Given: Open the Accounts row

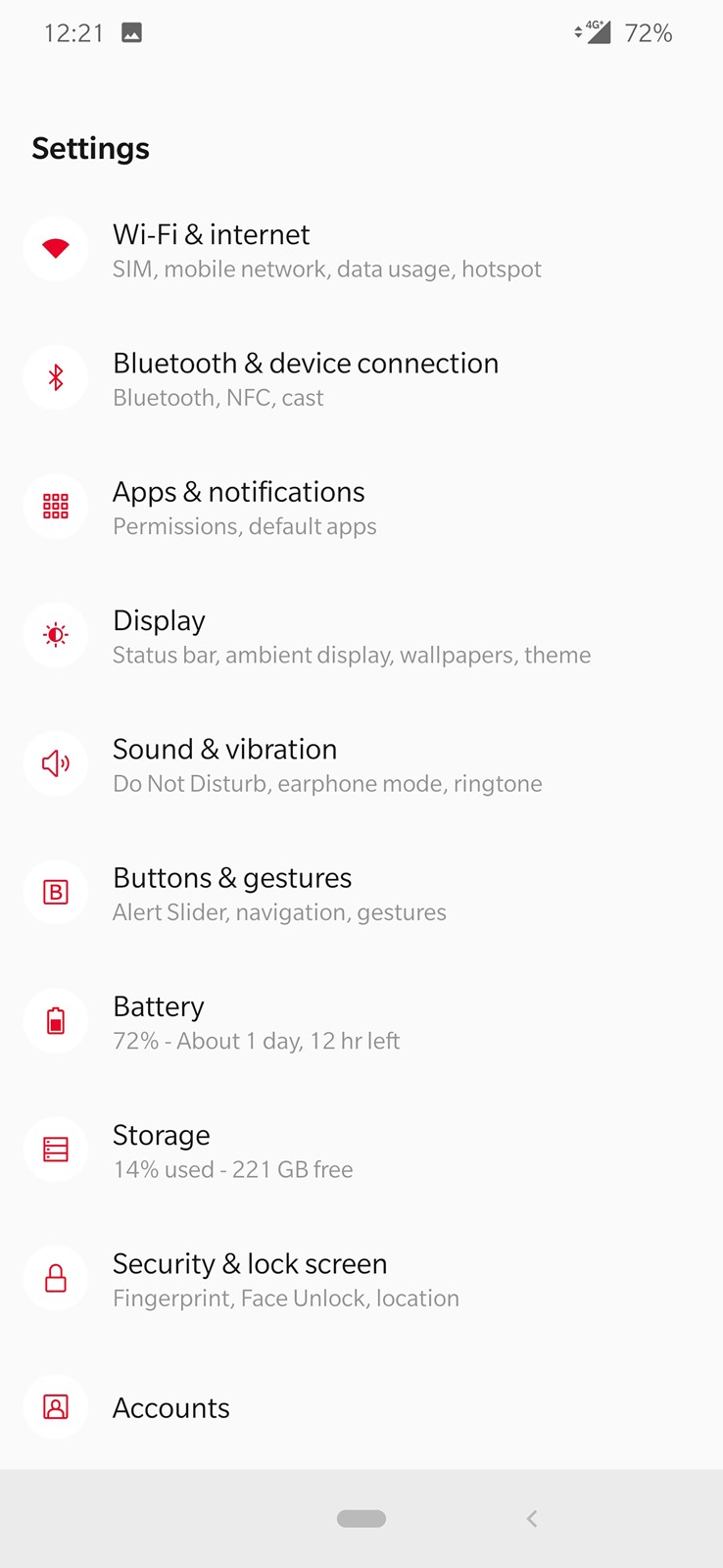Looking at the screenshot, I should pos(361,1406).
